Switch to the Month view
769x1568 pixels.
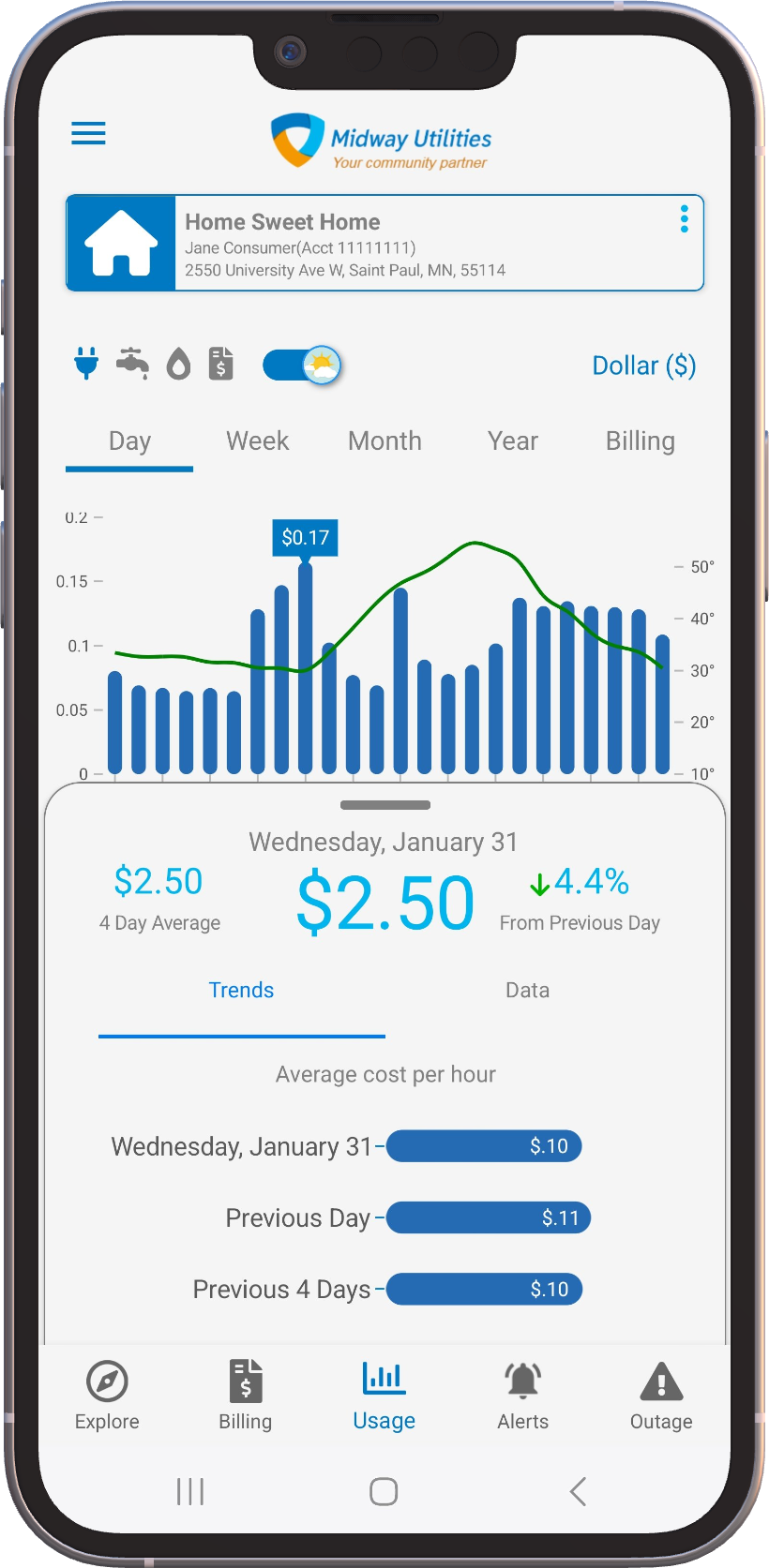(x=384, y=441)
